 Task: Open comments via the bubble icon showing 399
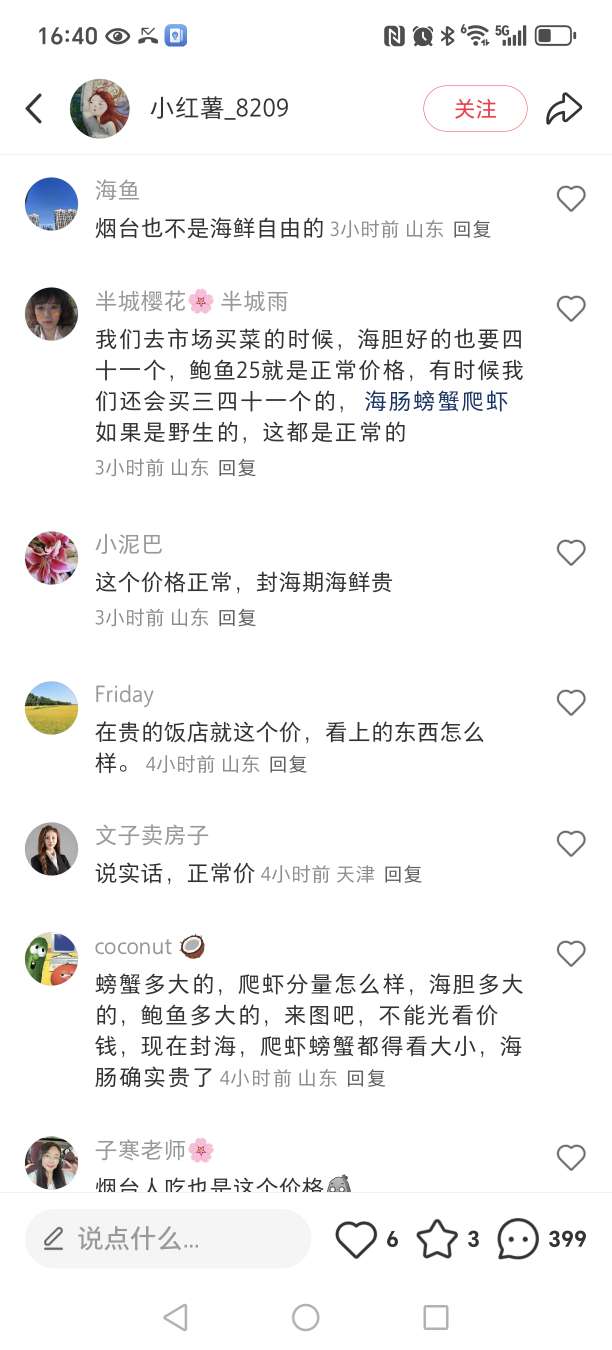[x=518, y=1239]
